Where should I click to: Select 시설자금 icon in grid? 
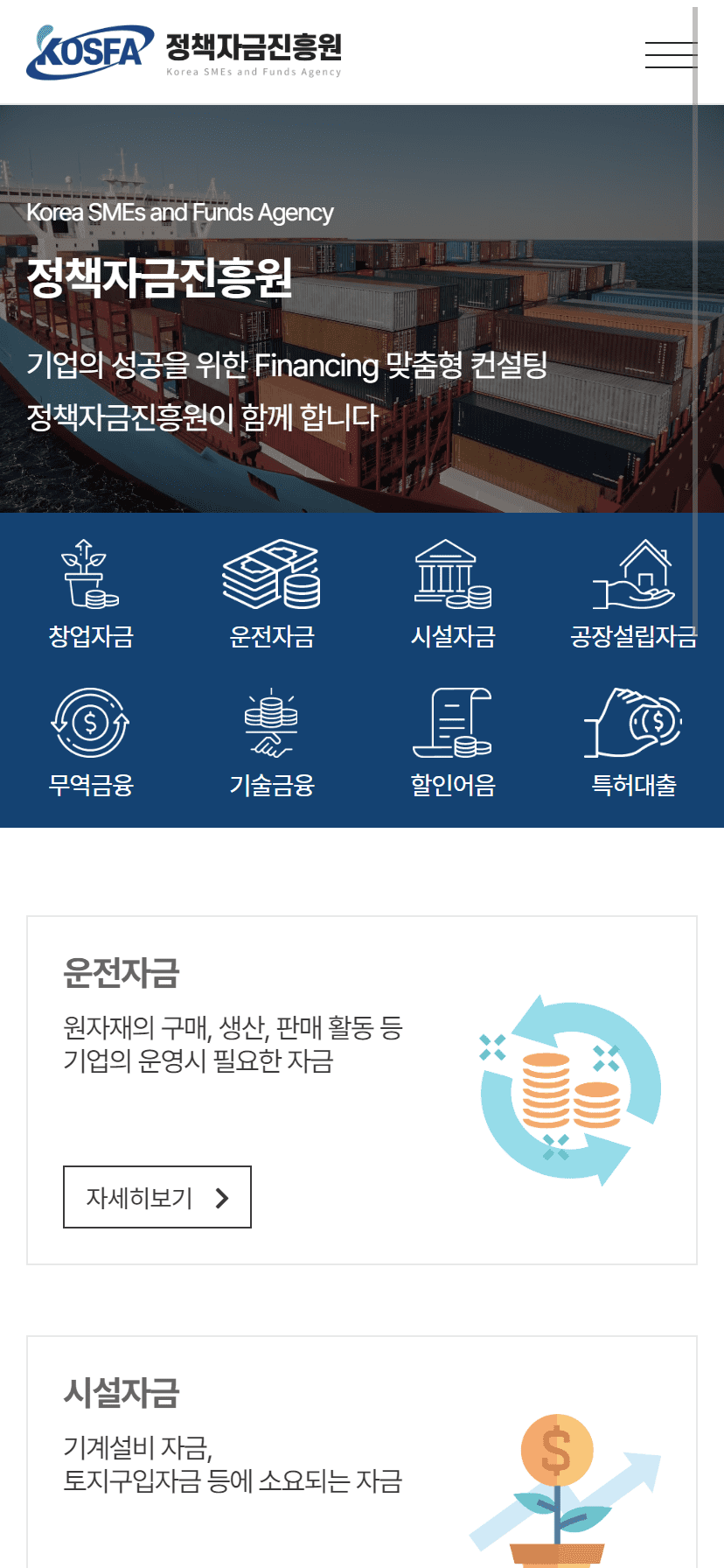point(453,593)
